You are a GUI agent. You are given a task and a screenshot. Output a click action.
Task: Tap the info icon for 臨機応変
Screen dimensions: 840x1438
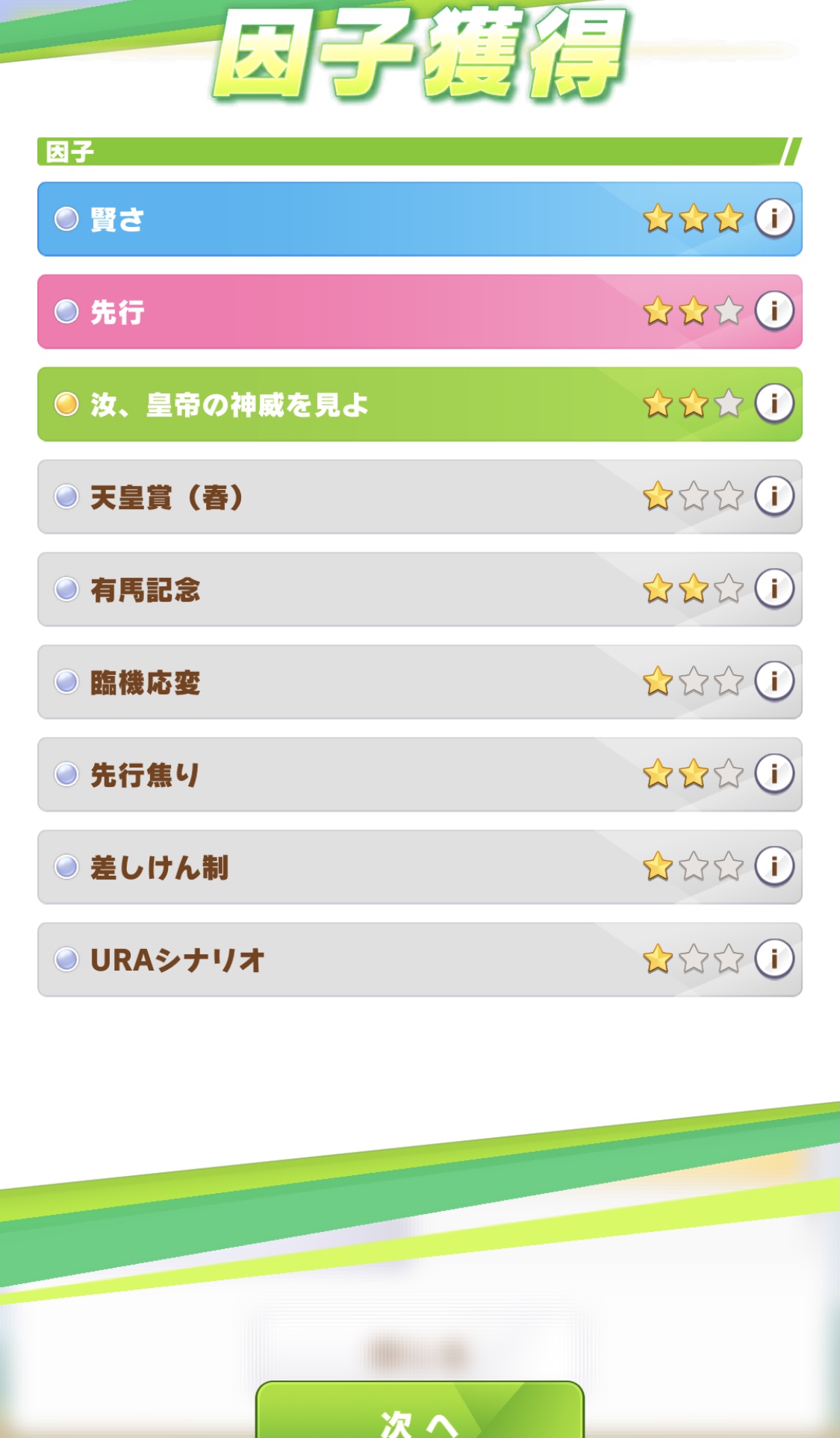coord(774,682)
